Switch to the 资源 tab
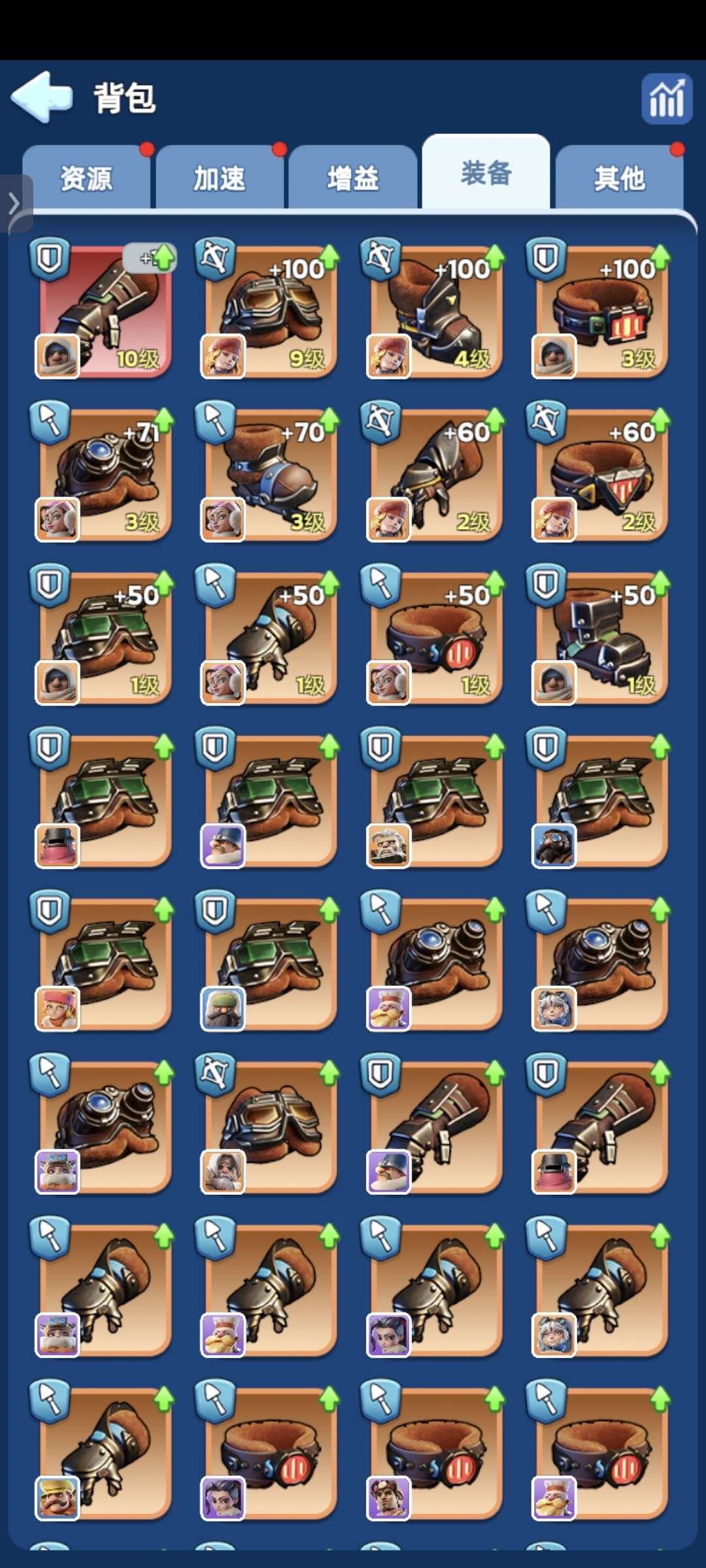706x1568 pixels. pyautogui.click(x=86, y=178)
